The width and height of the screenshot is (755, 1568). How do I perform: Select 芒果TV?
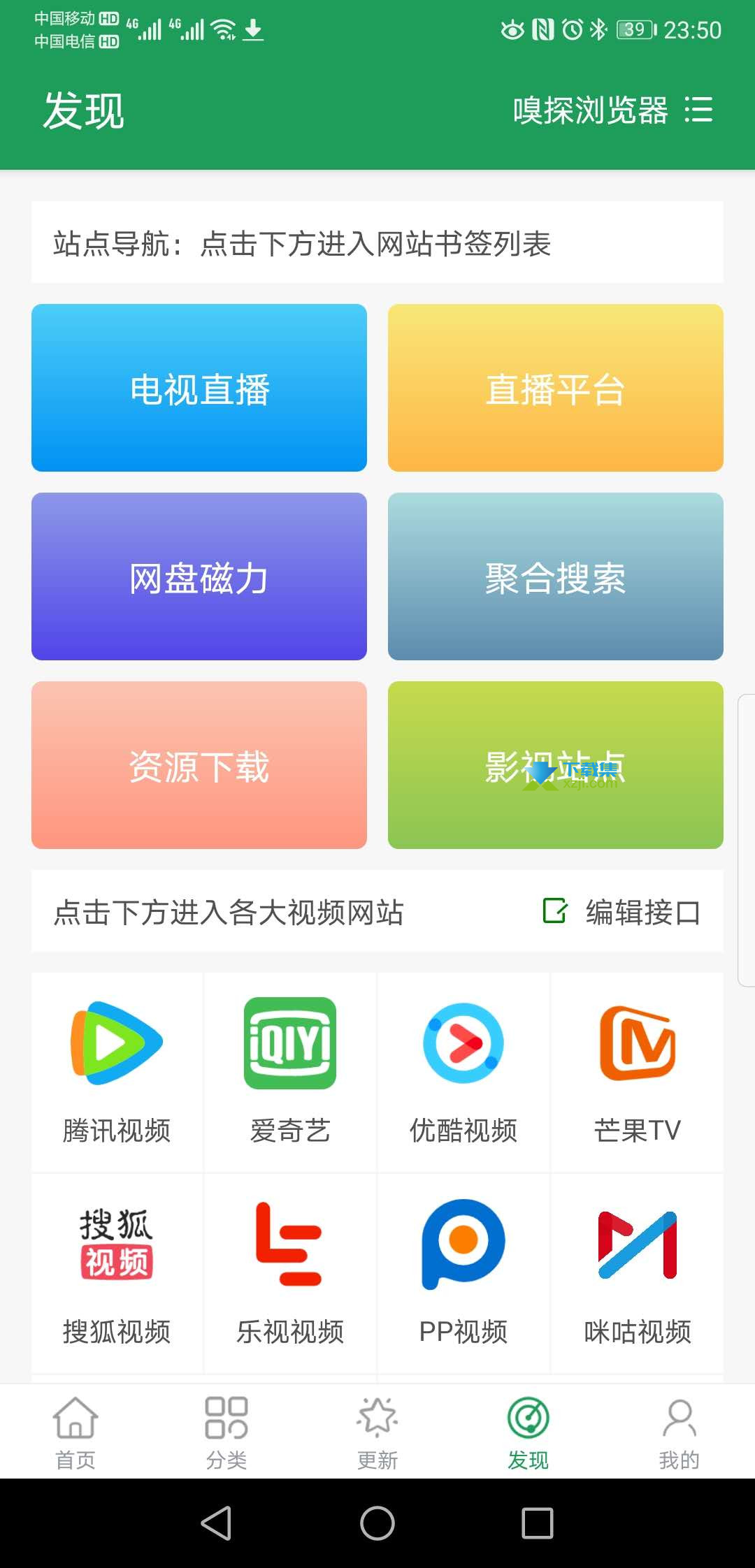[x=637, y=1073]
